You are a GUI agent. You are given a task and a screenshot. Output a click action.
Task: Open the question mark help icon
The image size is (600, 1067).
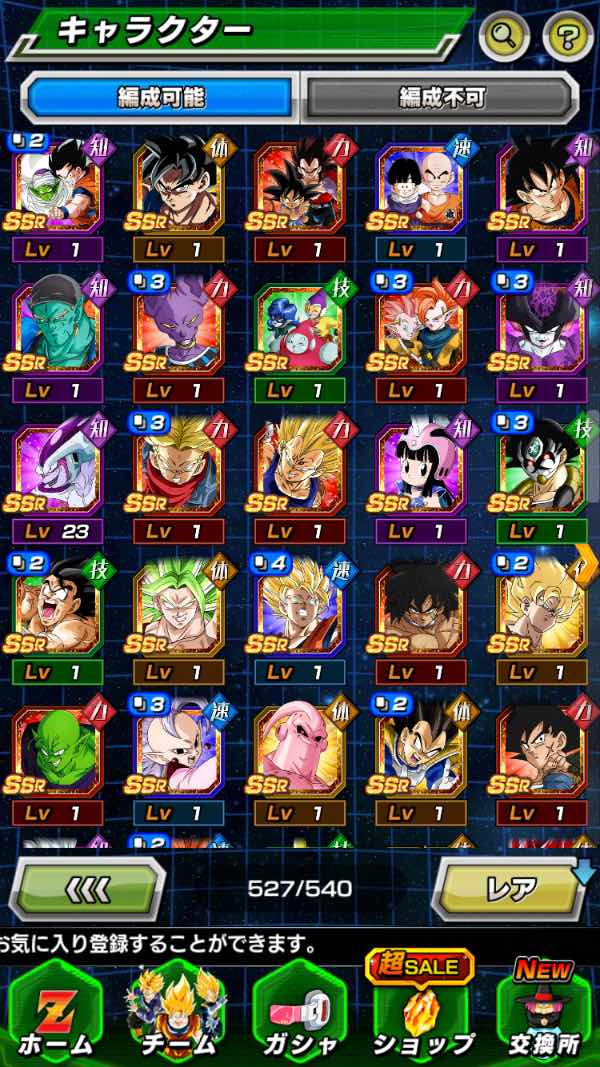[569, 33]
